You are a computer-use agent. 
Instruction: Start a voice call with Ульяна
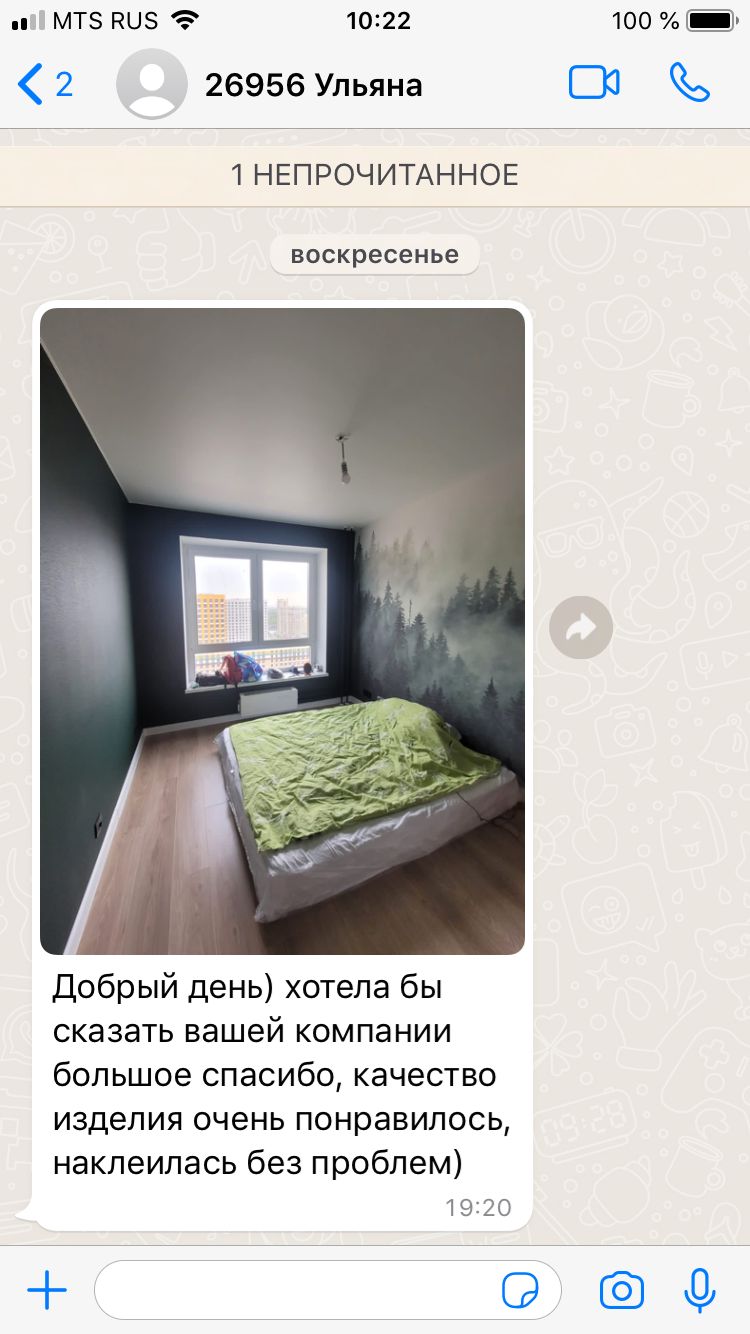pos(689,83)
